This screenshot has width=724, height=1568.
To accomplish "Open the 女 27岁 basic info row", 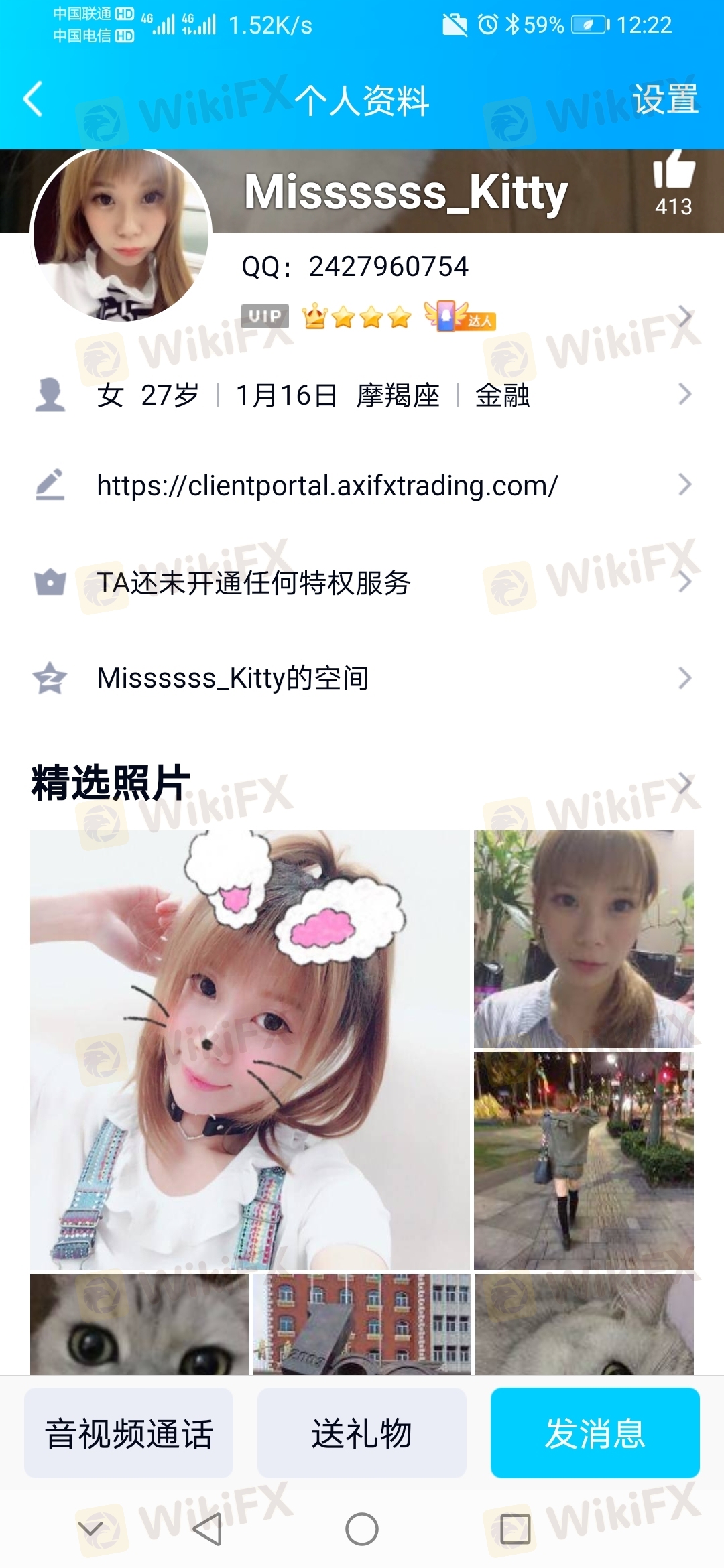I will pos(362,395).
